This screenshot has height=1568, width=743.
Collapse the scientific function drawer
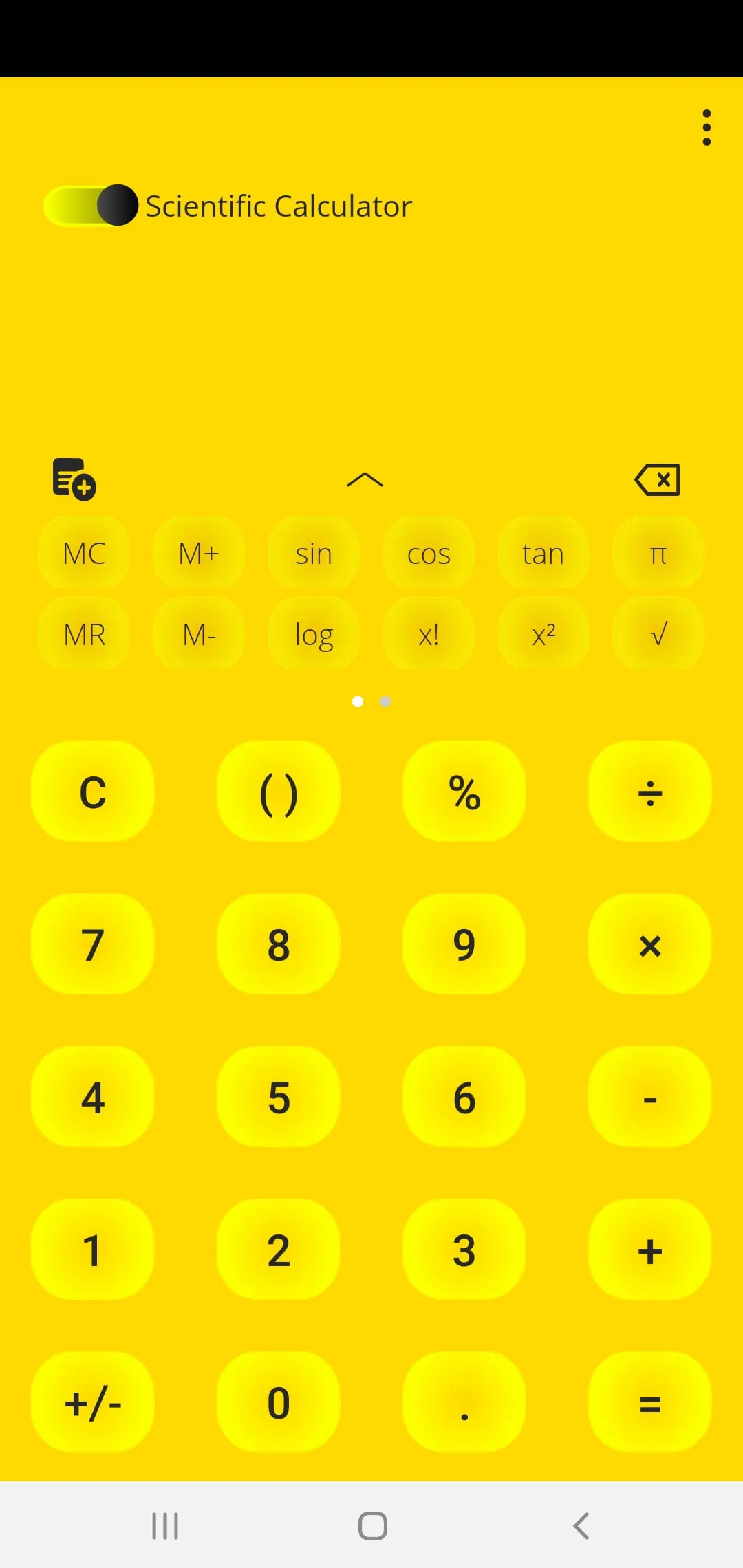click(x=365, y=479)
